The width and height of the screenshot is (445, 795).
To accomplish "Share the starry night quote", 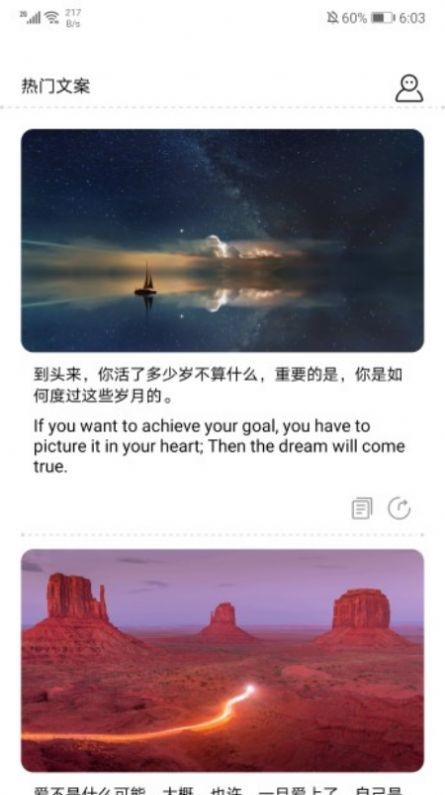I will (399, 508).
